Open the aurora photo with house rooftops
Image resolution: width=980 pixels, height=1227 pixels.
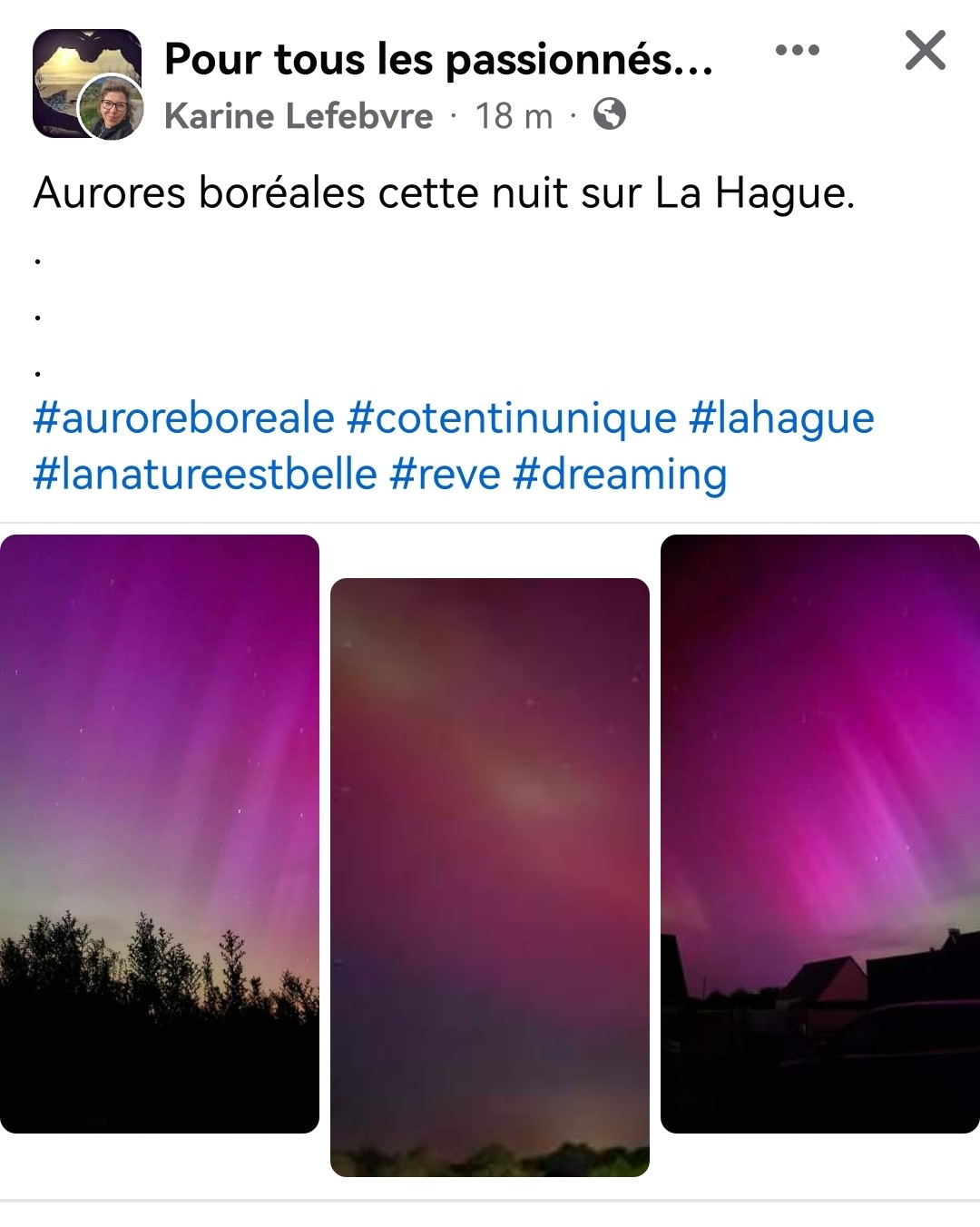(819, 833)
